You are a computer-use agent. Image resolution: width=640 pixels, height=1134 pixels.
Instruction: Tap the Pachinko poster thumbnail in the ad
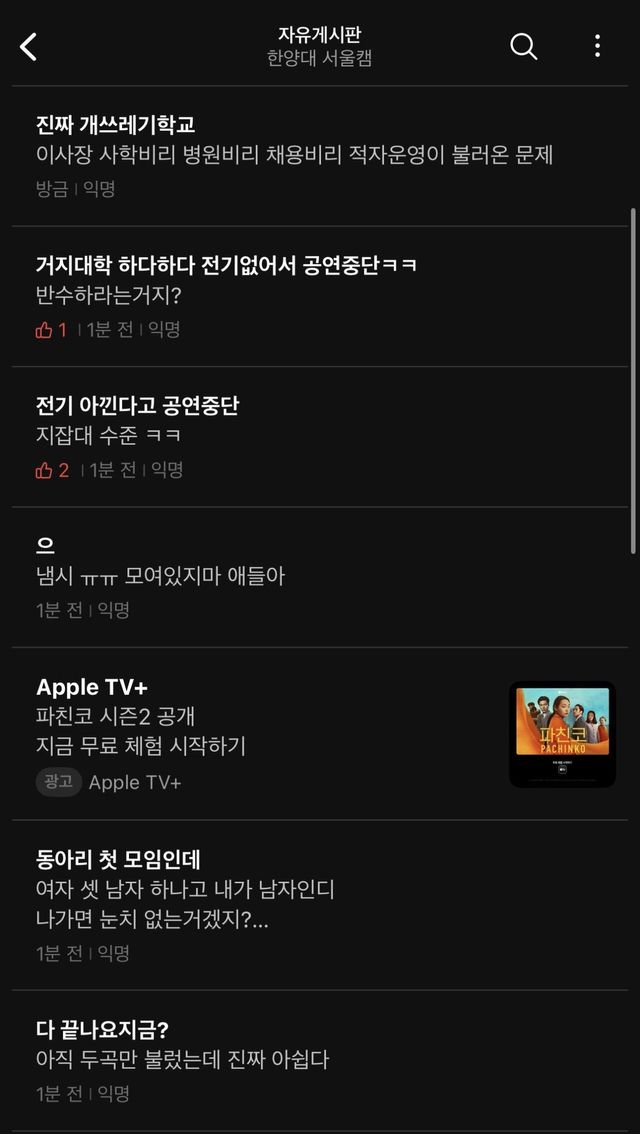coord(562,734)
